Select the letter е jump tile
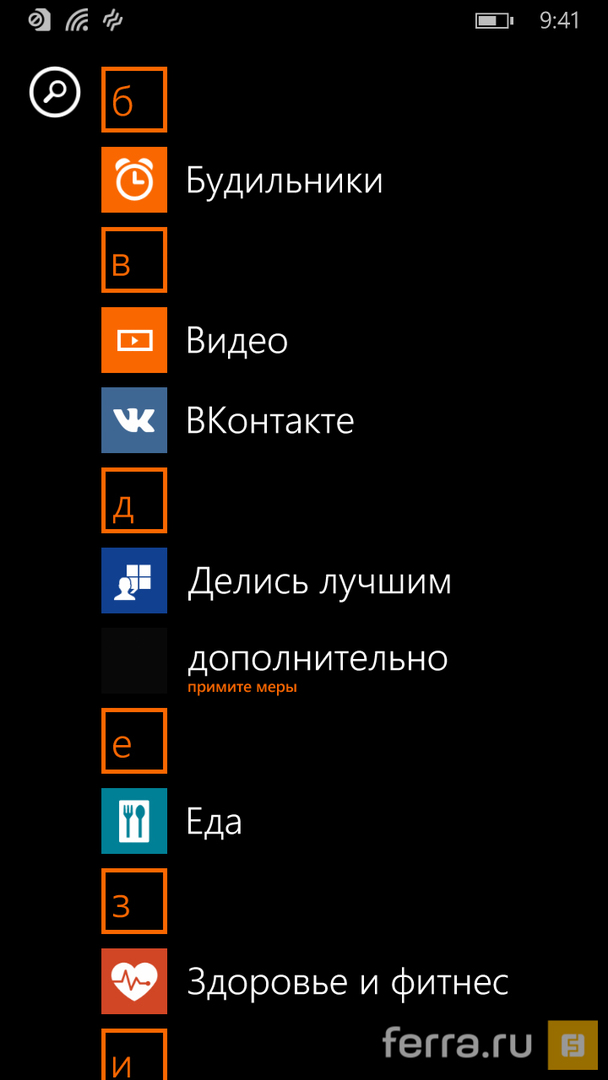 click(134, 740)
